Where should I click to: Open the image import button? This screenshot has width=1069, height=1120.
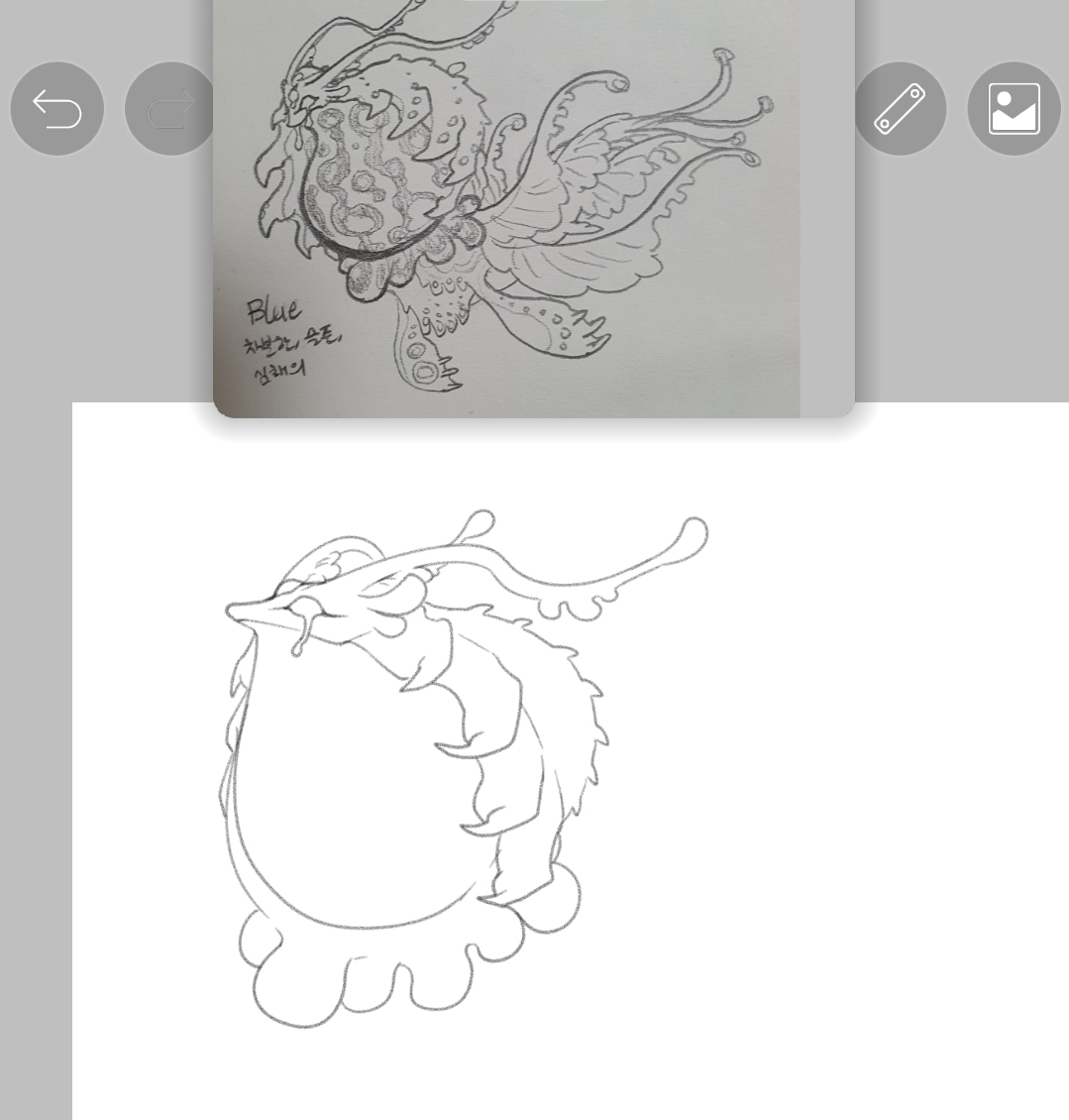(1014, 109)
